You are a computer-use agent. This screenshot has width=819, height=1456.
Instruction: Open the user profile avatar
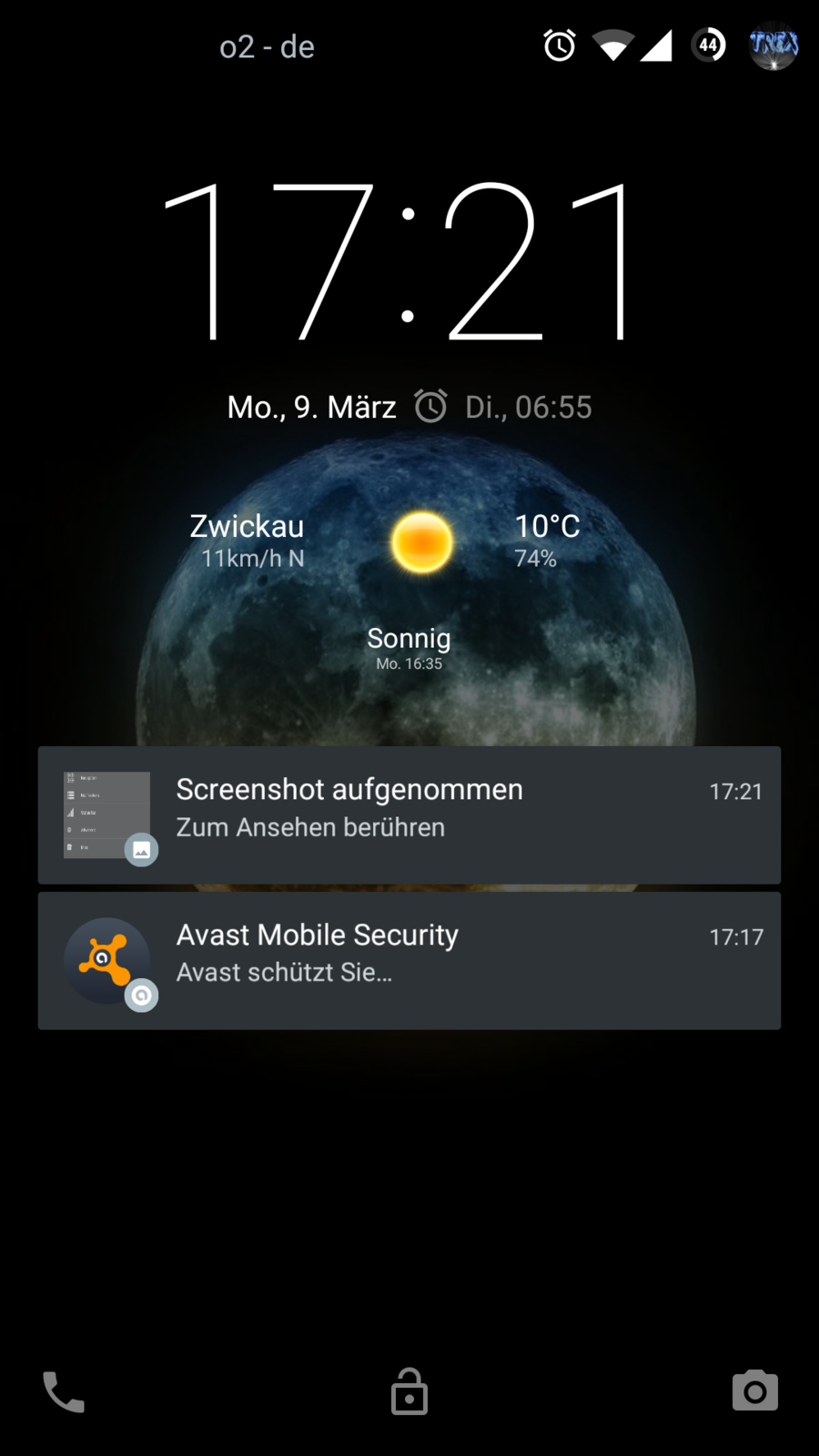click(773, 45)
